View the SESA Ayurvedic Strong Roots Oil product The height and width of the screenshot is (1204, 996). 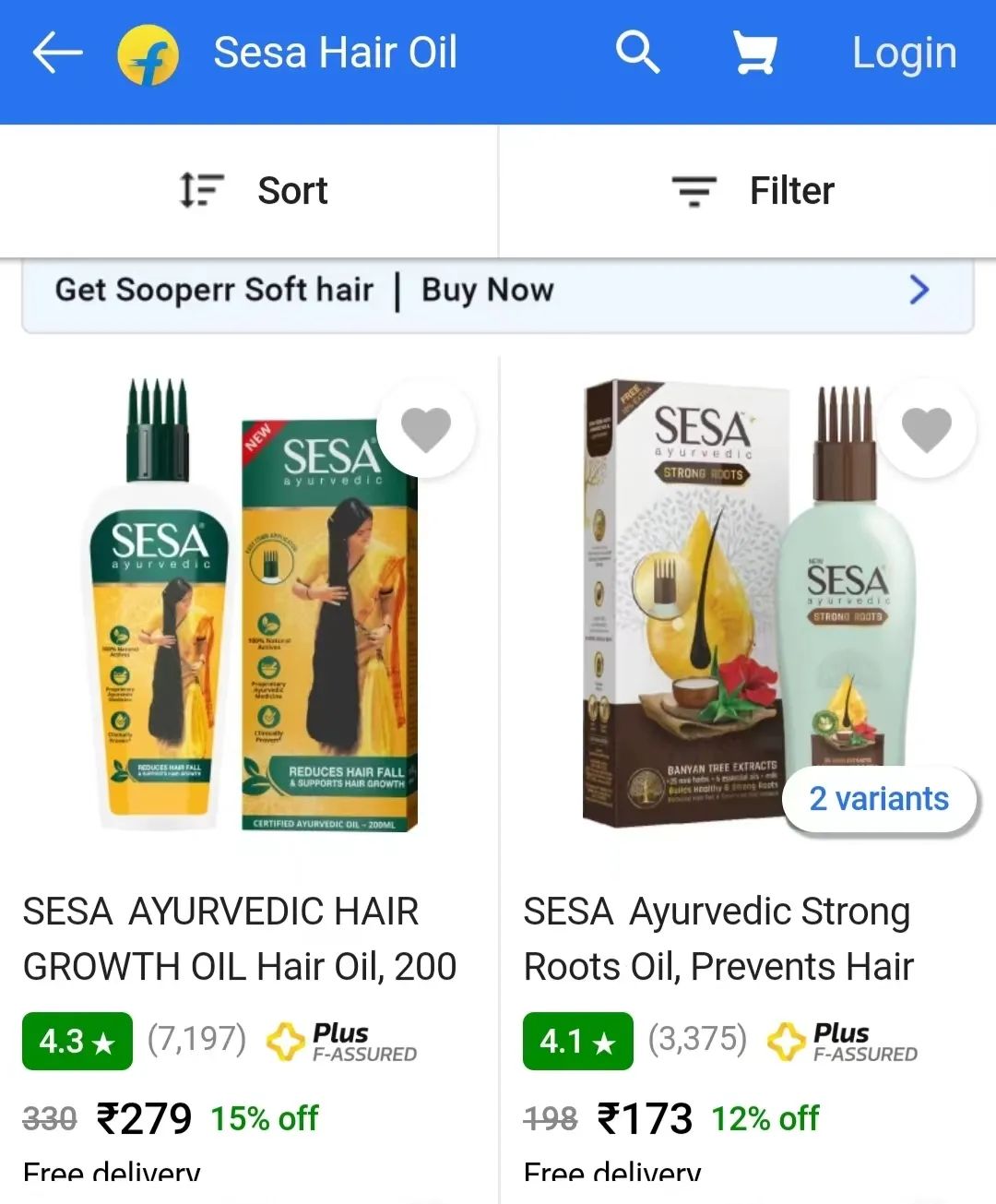[x=717, y=938]
